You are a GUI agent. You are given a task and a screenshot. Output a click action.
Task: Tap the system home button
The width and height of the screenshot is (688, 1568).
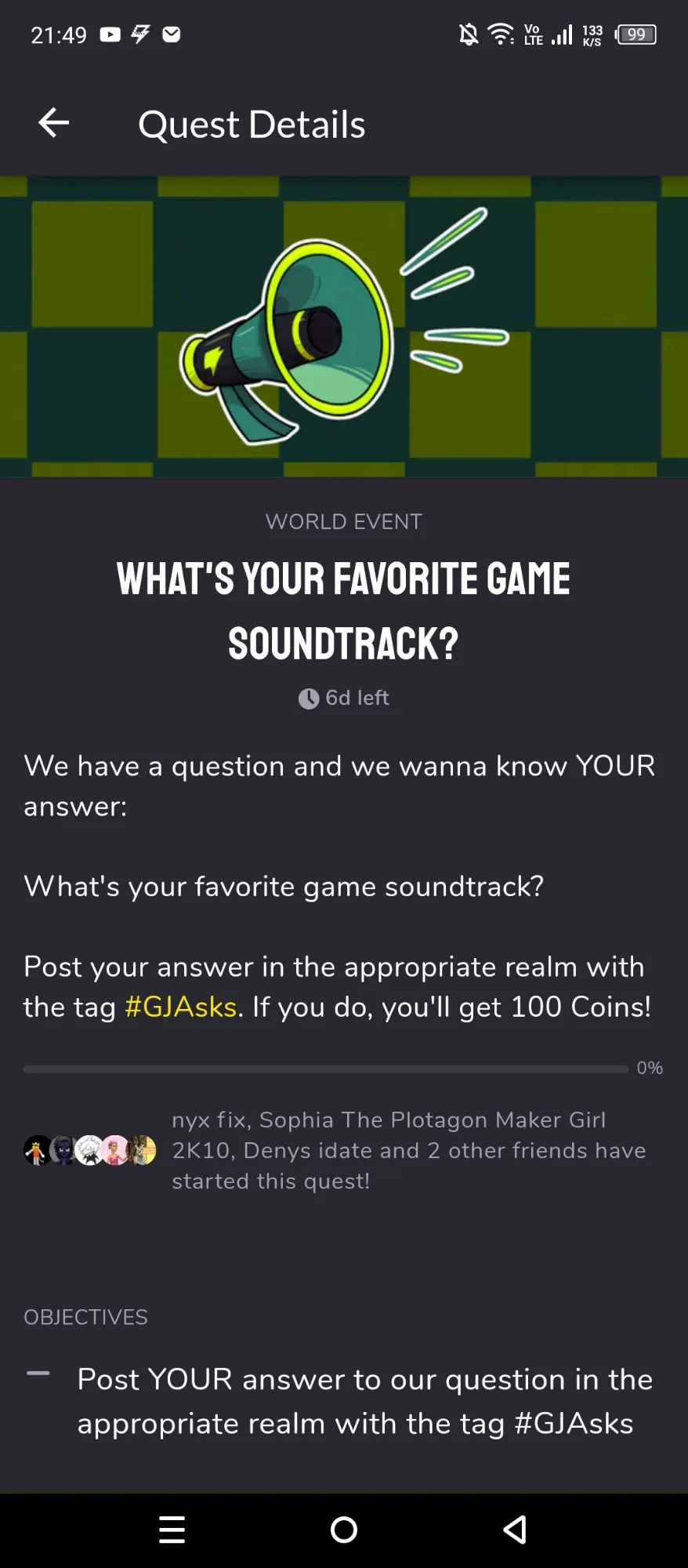point(344,1530)
